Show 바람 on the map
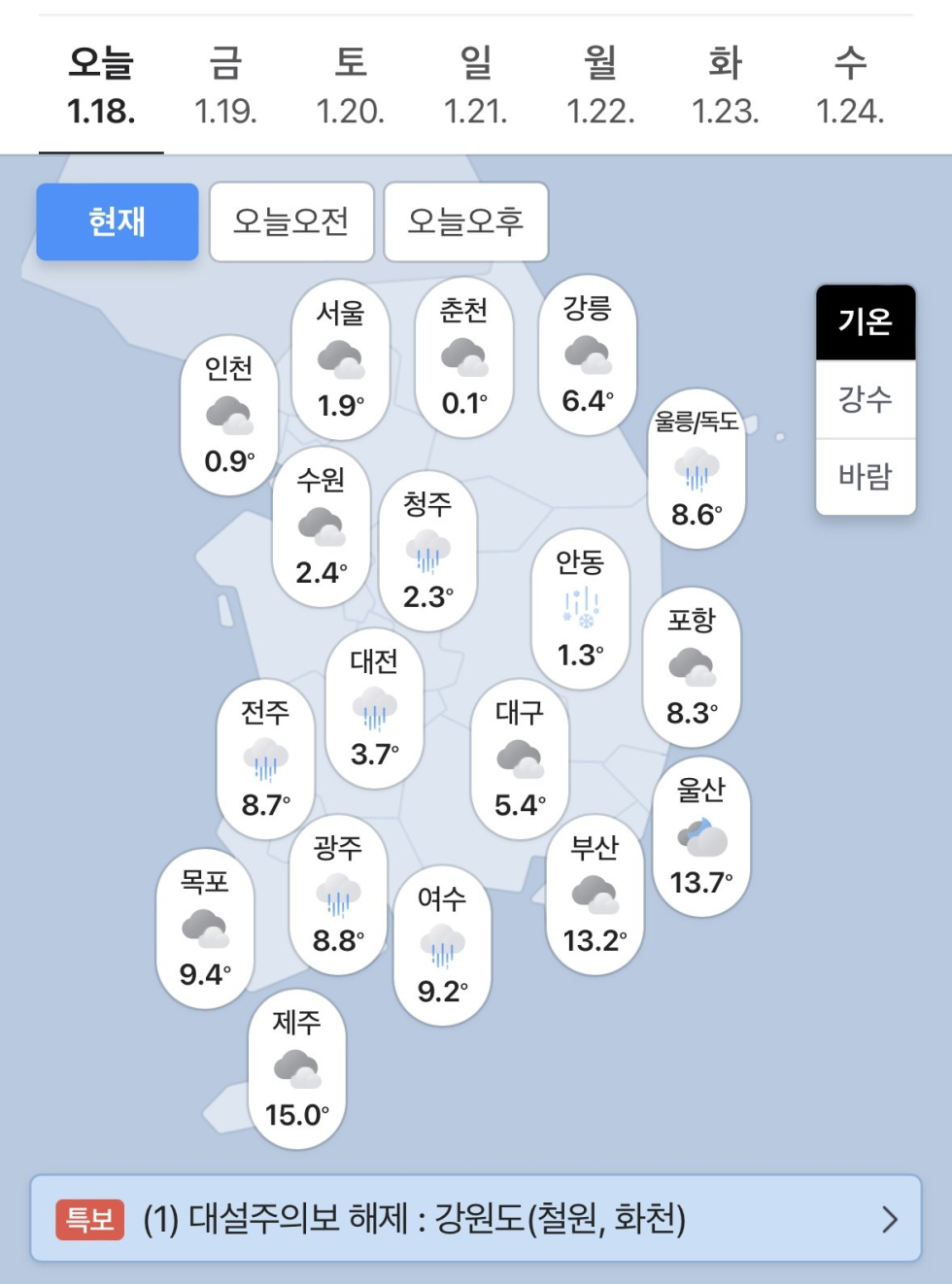 coord(865,476)
